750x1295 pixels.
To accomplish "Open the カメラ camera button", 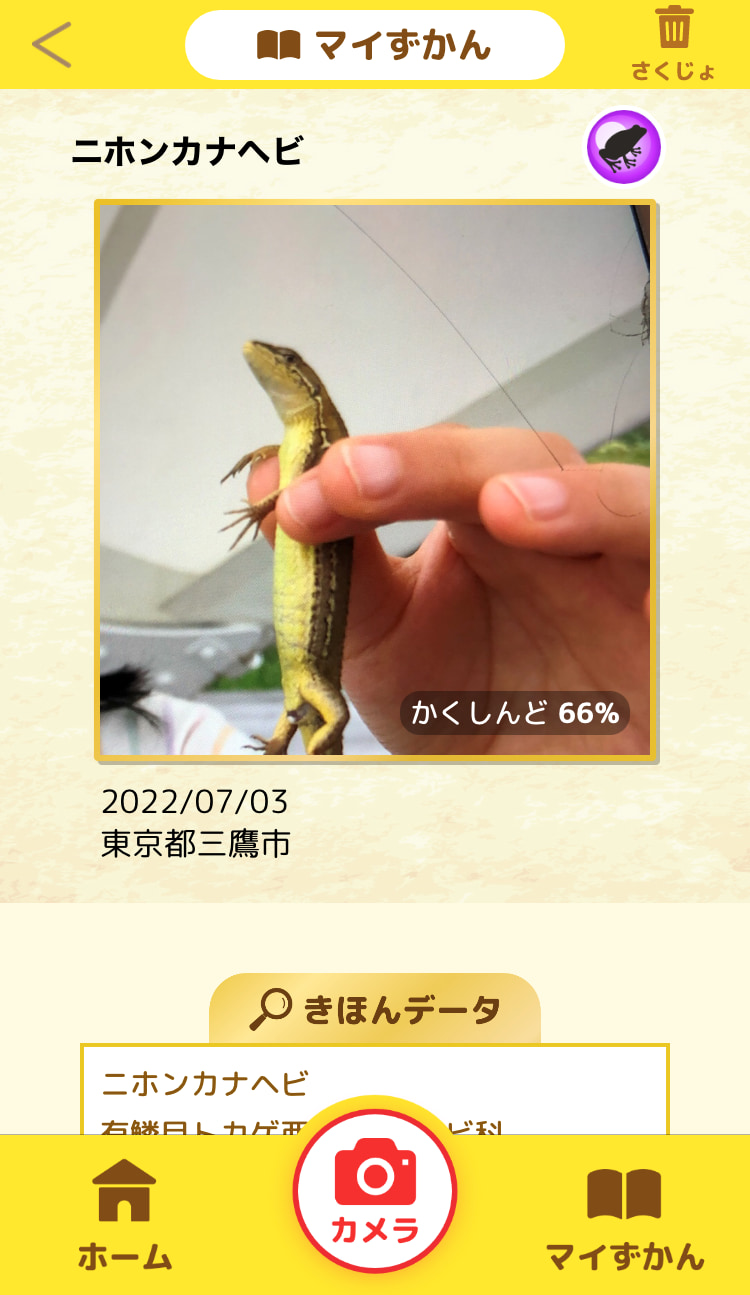I will (375, 1192).
